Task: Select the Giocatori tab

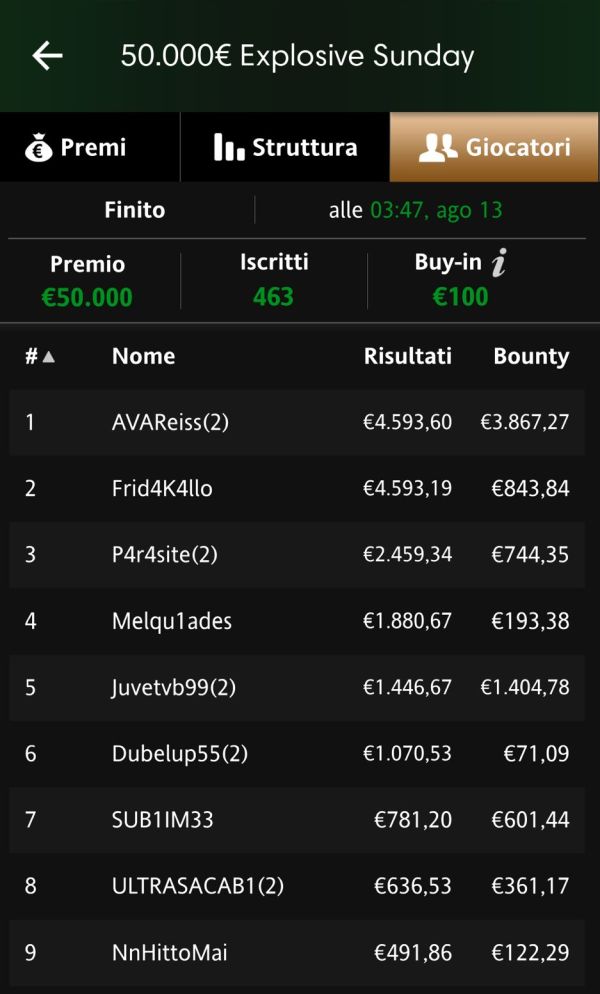Action: [x=495, y=147]
